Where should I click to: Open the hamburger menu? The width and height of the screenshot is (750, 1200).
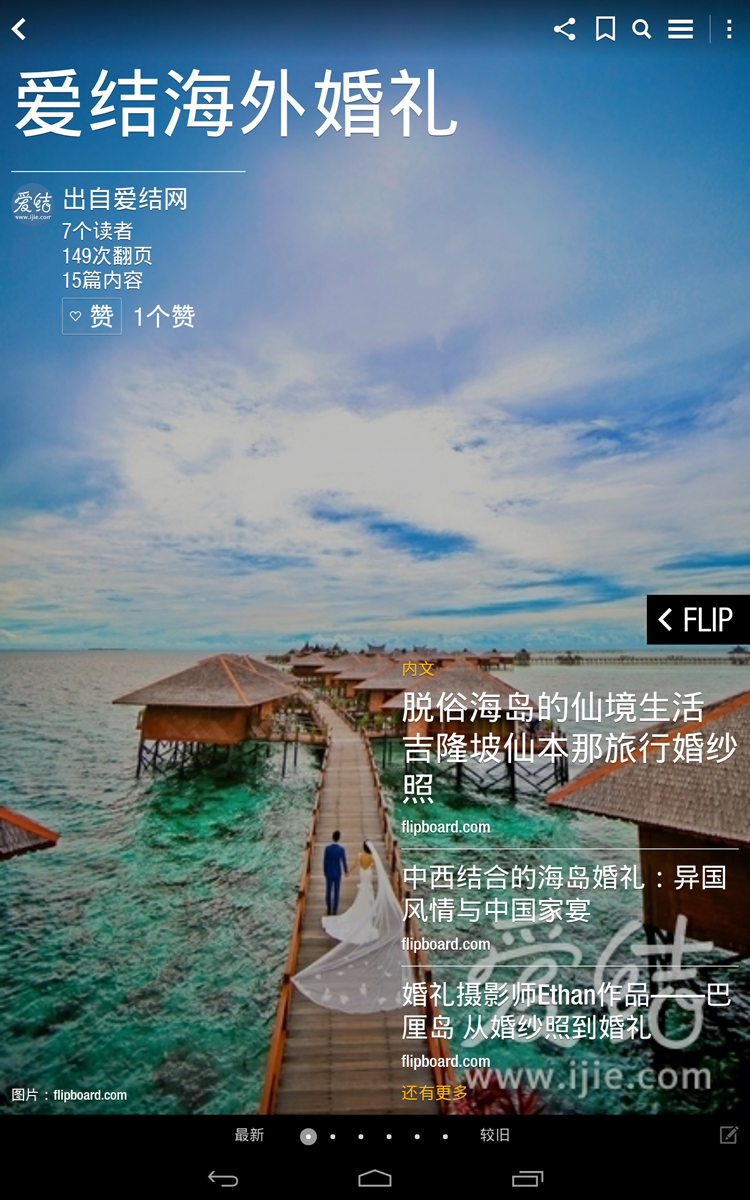click(x=681, y=29)
